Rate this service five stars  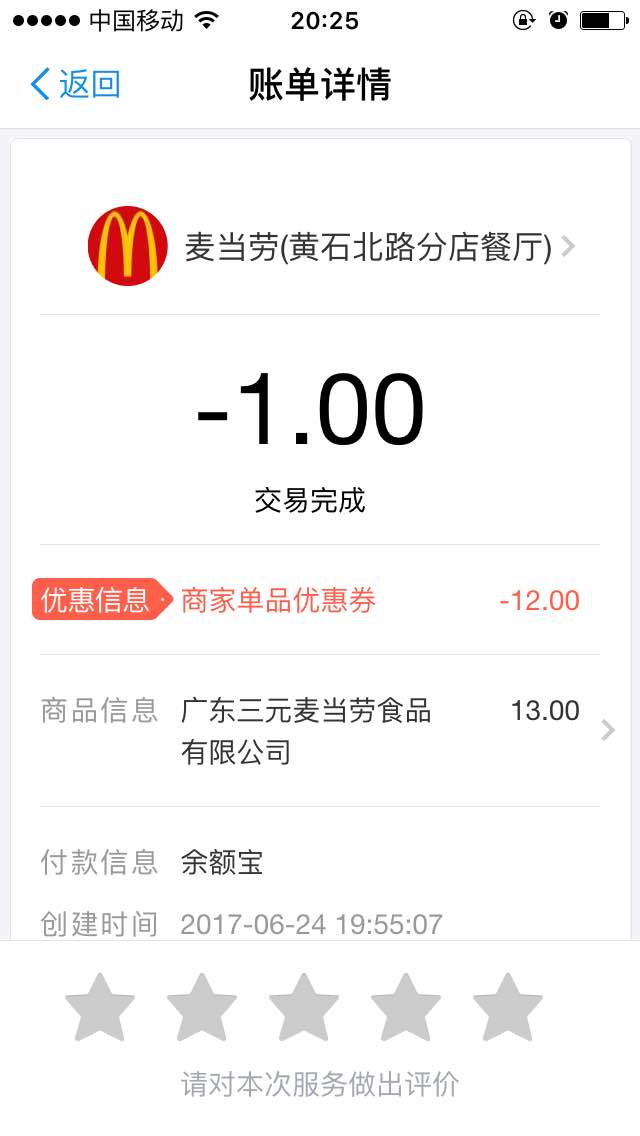point(508,1007)
